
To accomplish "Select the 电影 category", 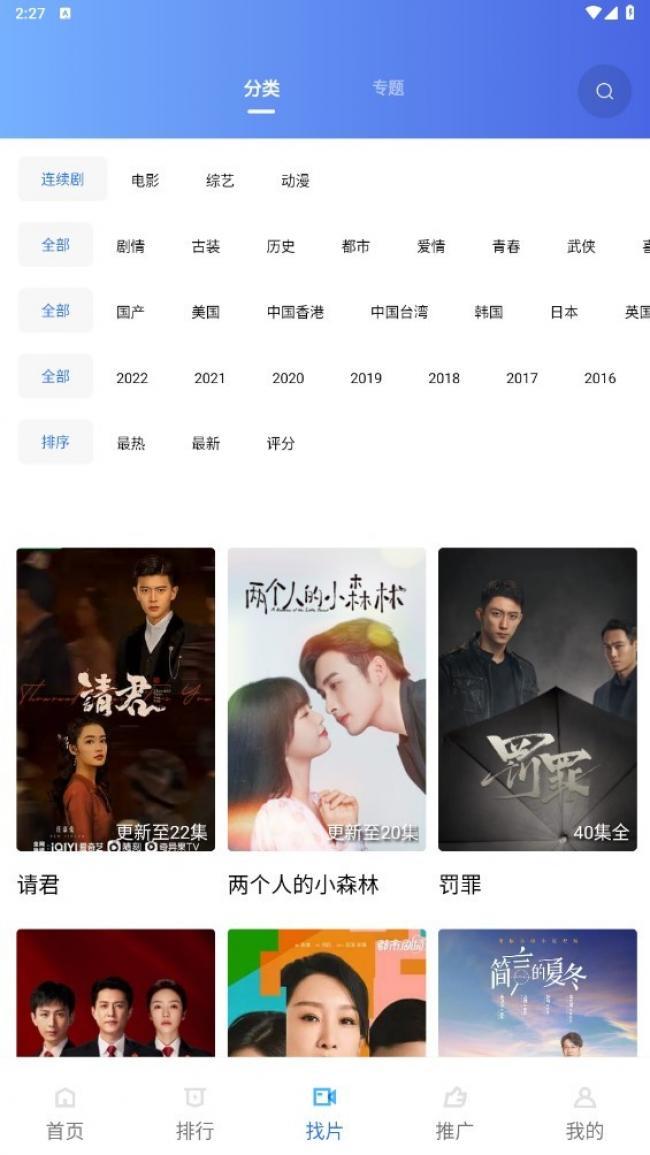I will coord(145,180).
